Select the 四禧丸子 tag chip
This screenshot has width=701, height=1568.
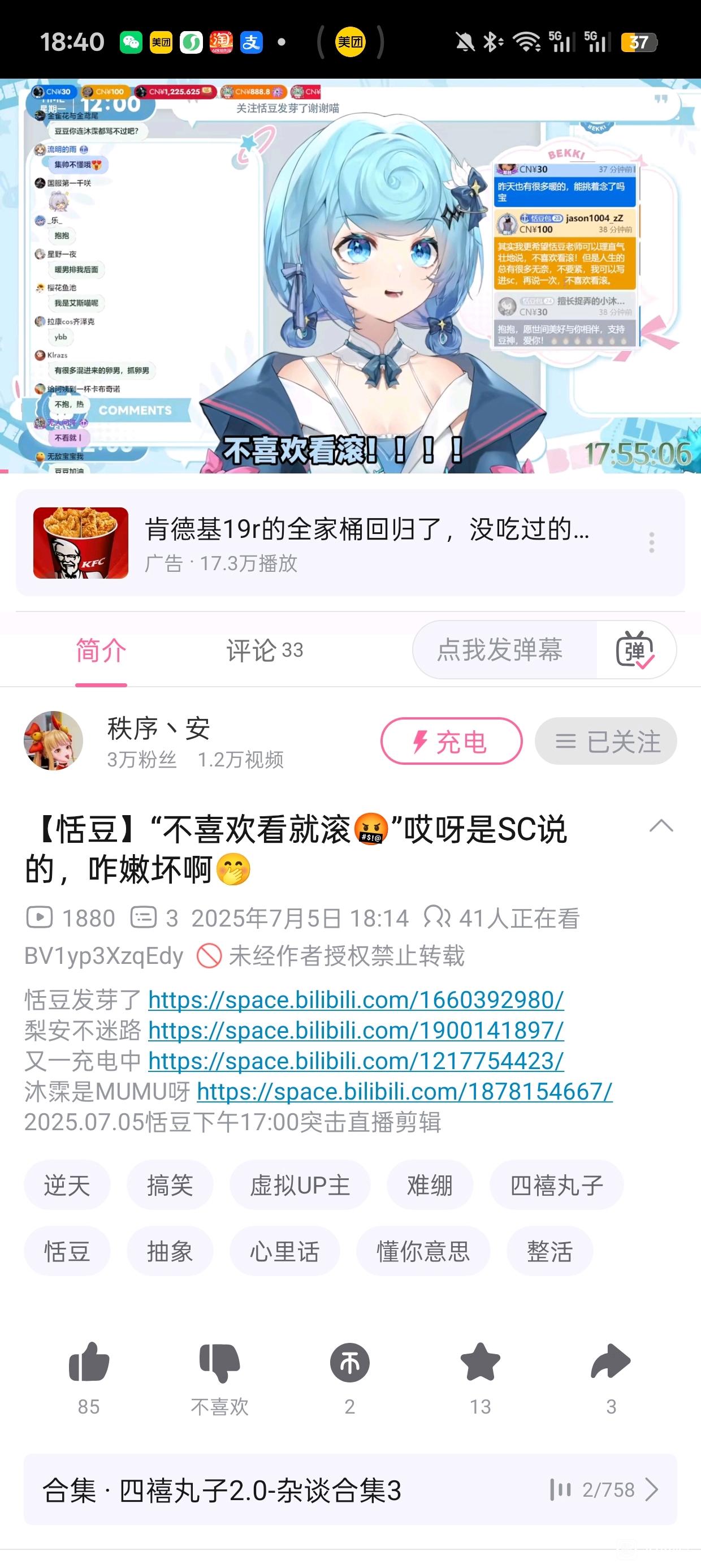(x=556, y=1184)
